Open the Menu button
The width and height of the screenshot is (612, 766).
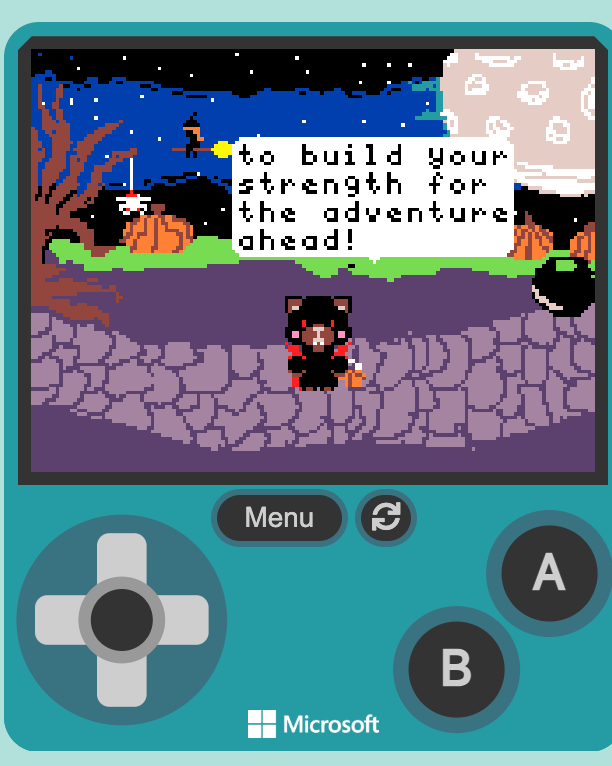point(279,518)
